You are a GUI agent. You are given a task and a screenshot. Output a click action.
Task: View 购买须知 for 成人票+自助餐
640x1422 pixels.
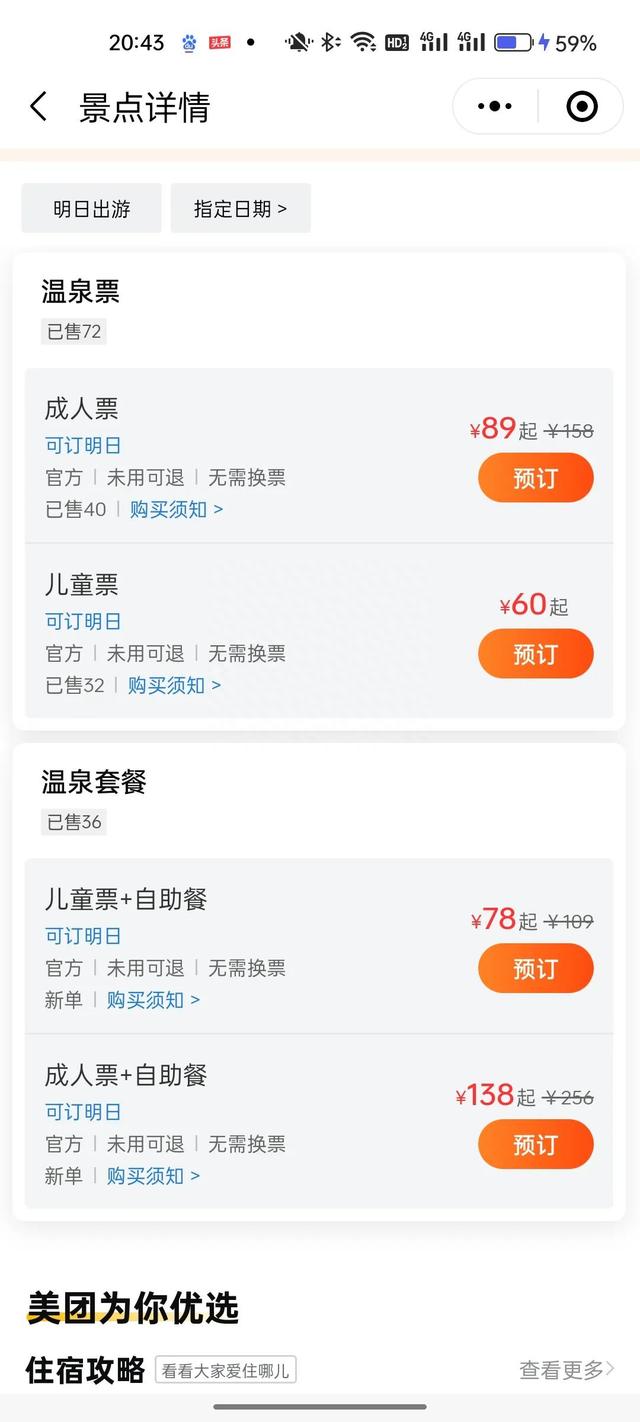click(x=153, y=1176)
